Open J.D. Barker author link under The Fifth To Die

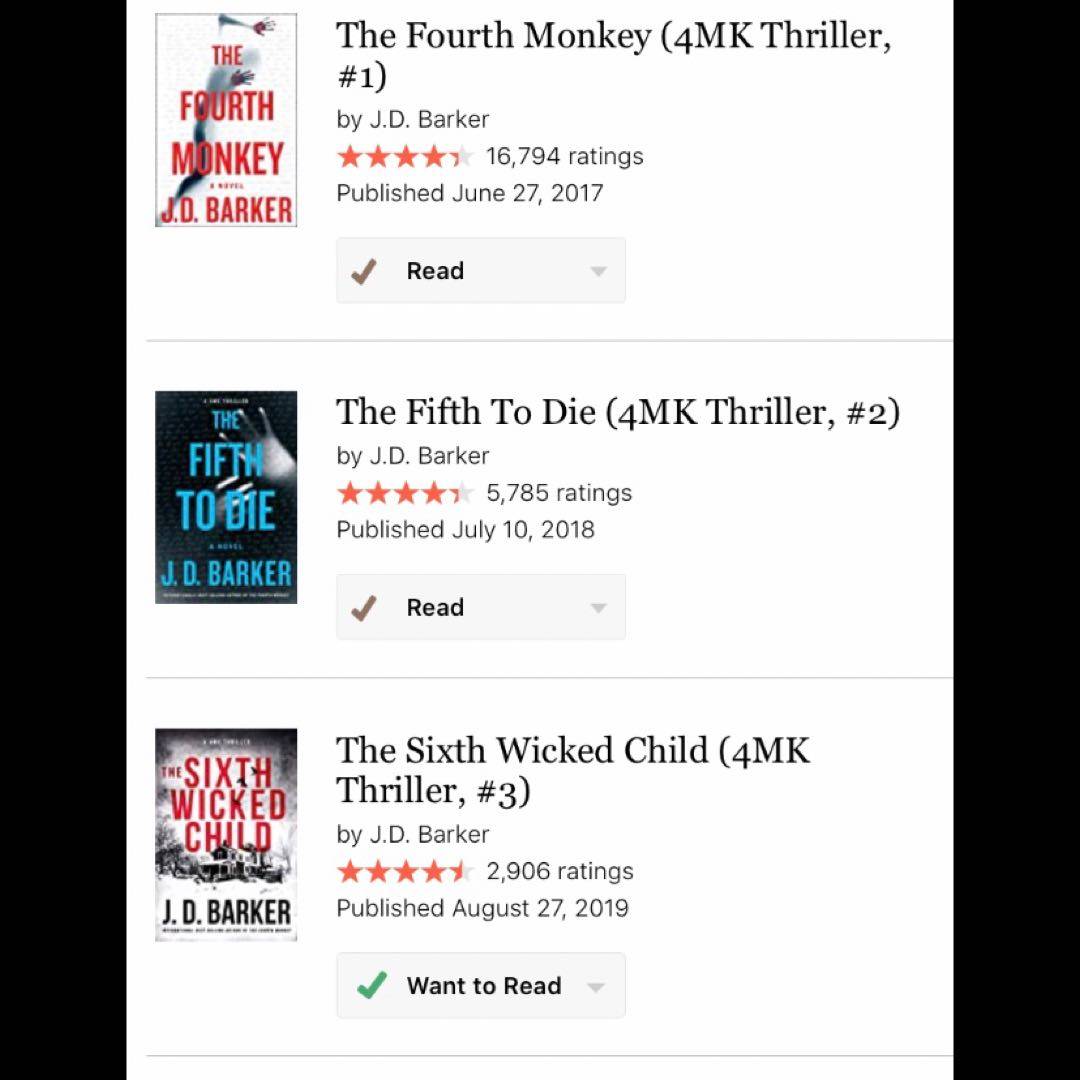429,456
